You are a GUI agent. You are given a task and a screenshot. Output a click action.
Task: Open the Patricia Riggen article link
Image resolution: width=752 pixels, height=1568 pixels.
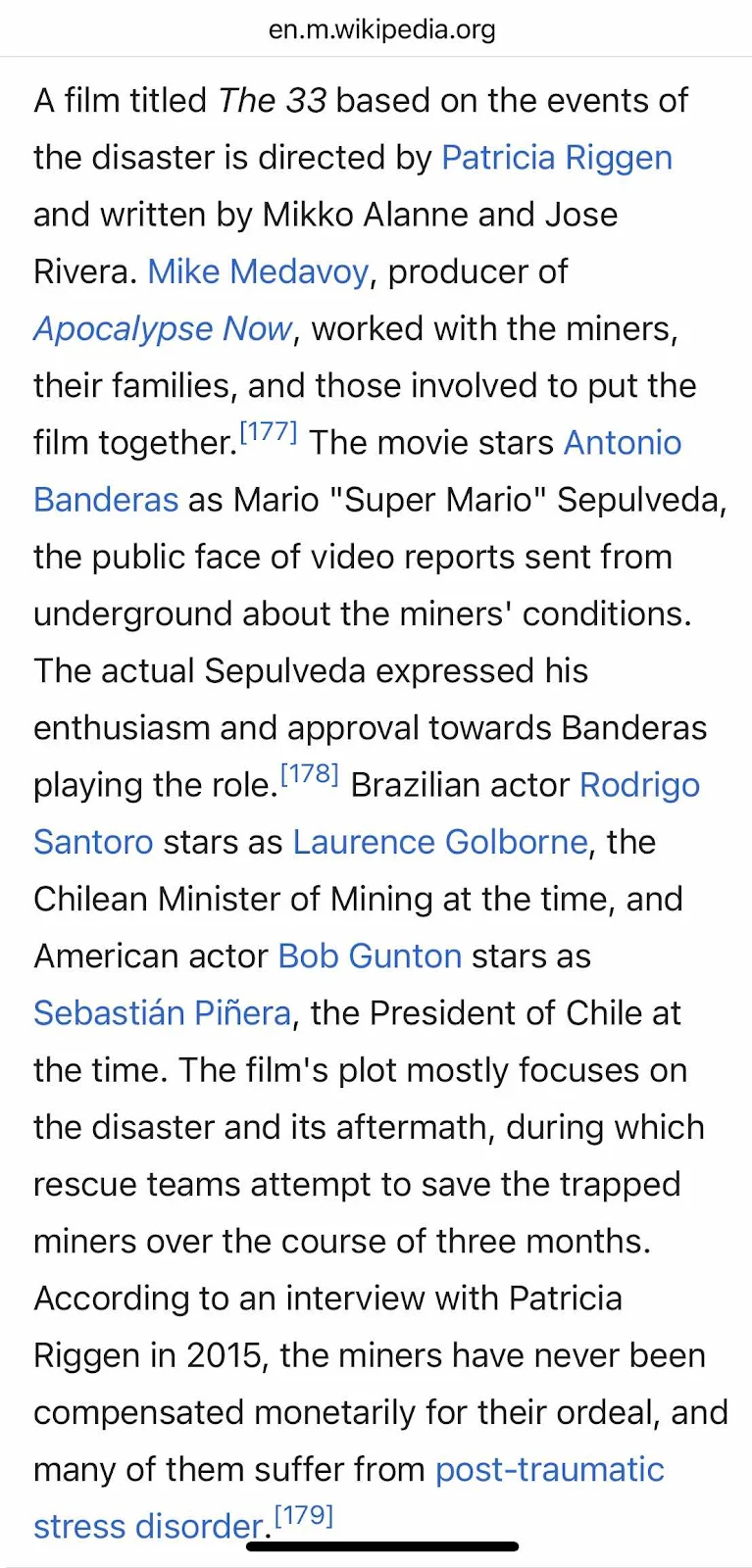pos(556,158)
